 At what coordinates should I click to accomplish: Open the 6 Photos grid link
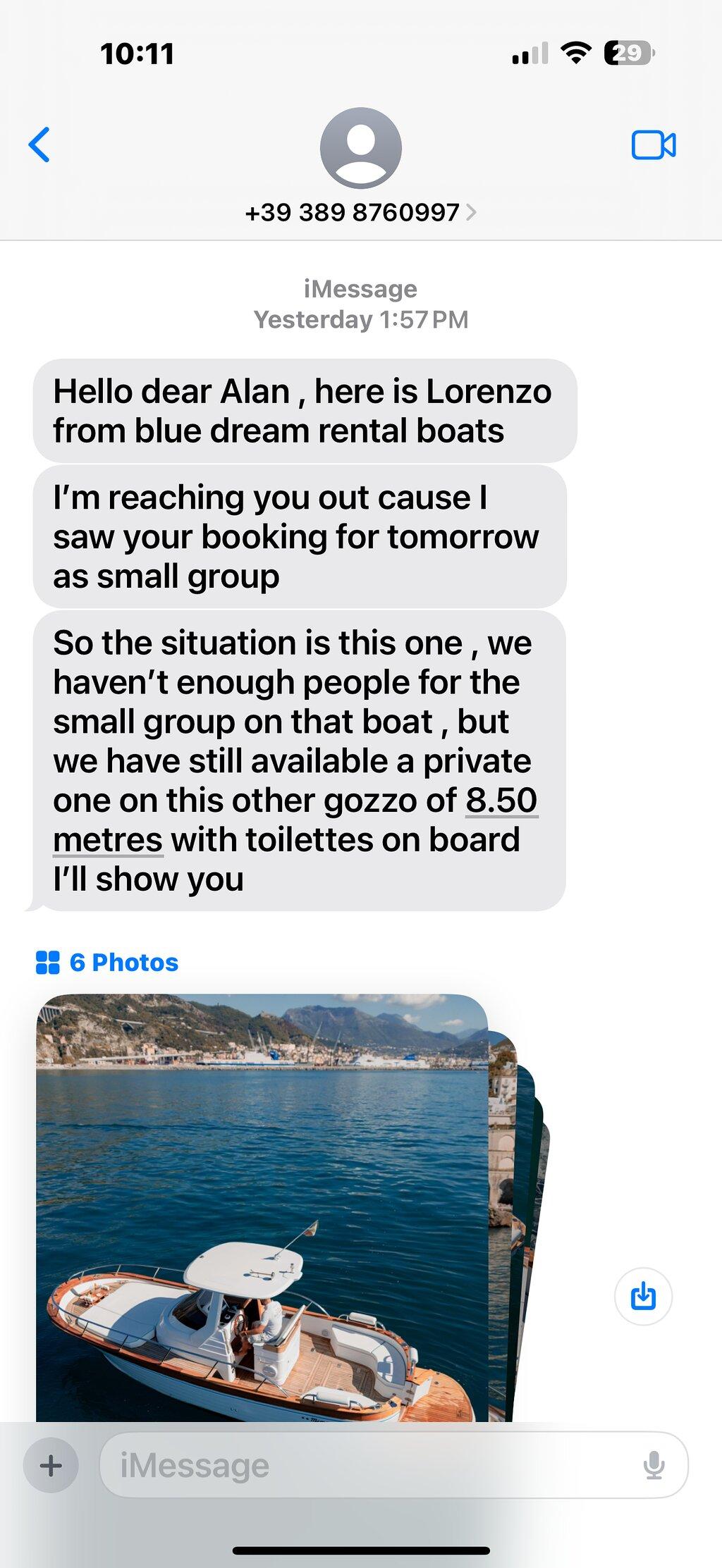tap(107, 962)
